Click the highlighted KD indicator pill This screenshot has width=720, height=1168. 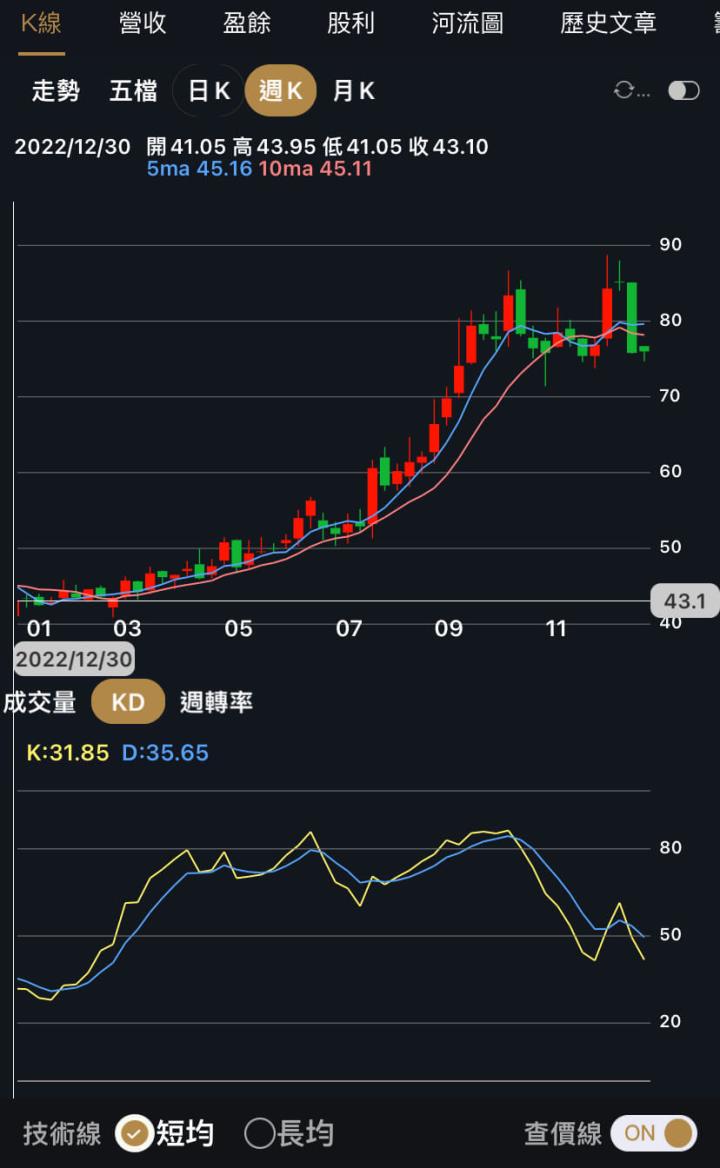[x=128, y=701]
